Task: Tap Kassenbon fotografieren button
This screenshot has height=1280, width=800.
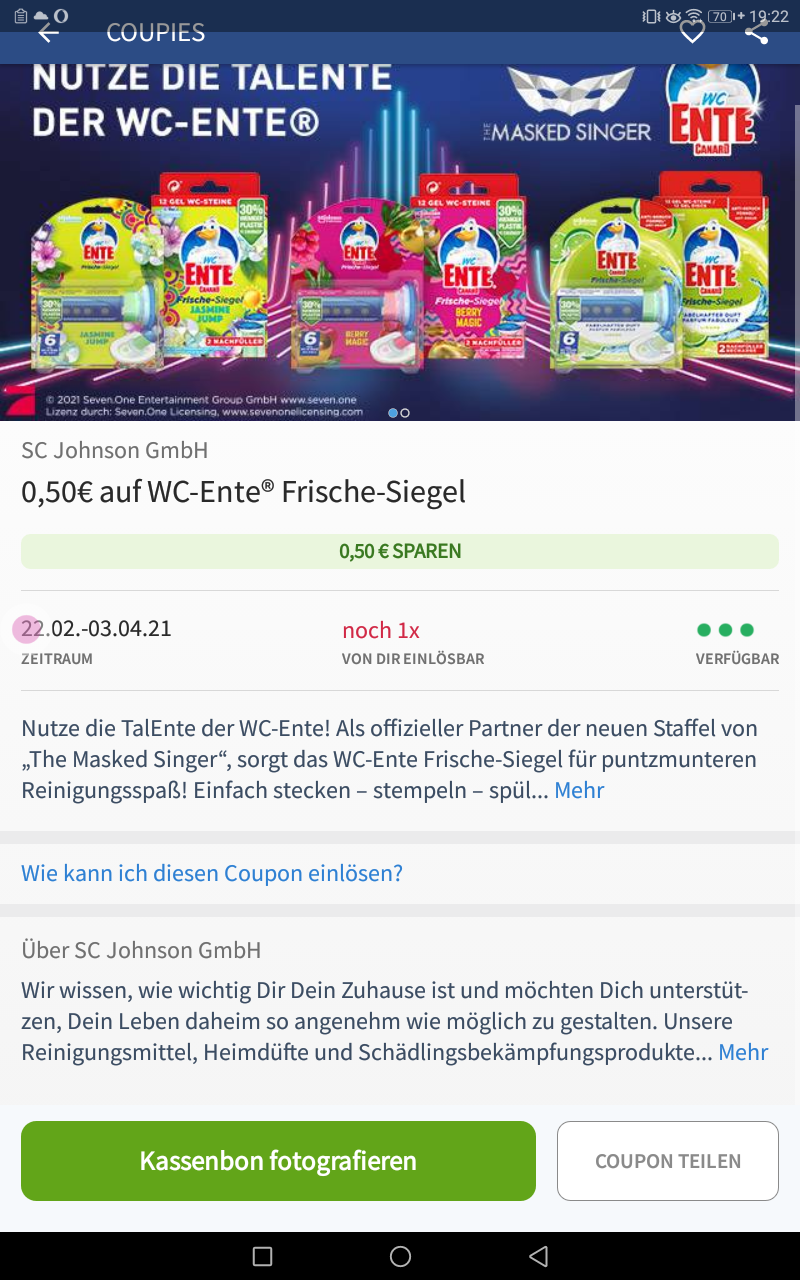Action: tap(278, 1161)
